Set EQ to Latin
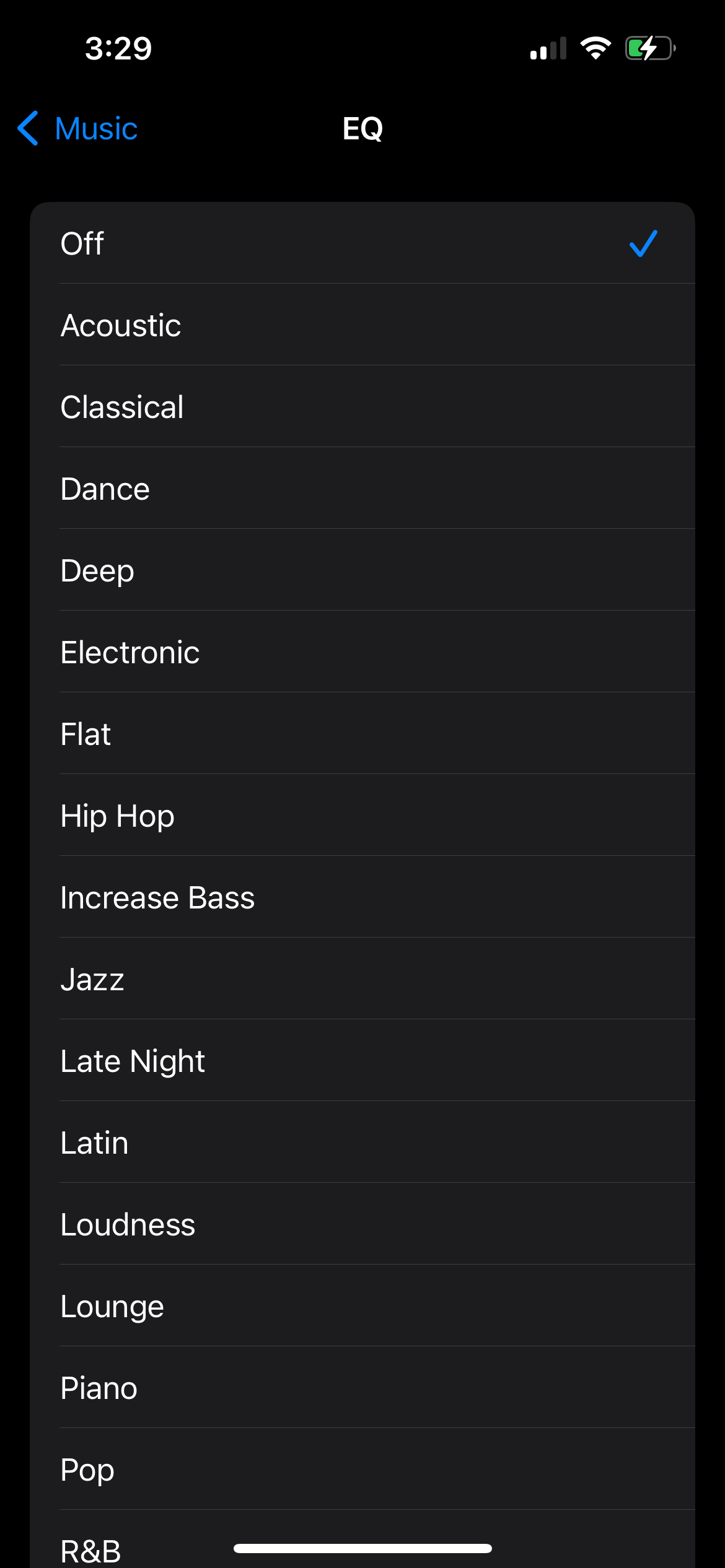Viewport: 725px width, 1568px height. pos(362,1142)
